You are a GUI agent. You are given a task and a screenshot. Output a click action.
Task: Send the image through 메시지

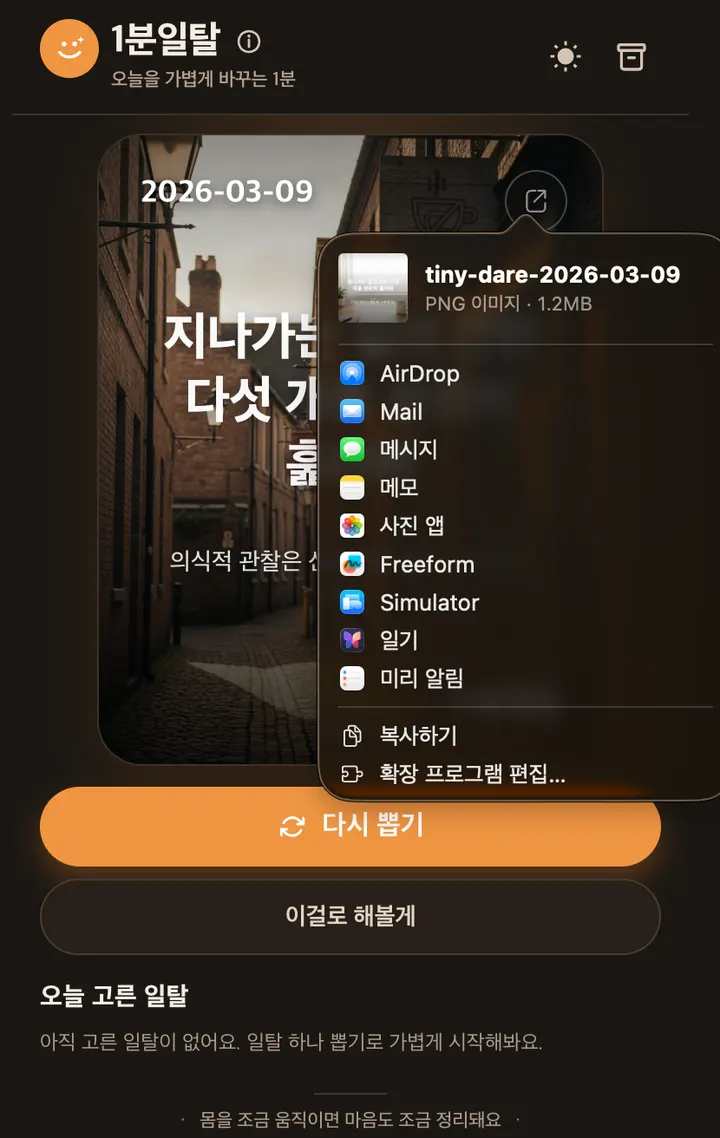pos(408,450)
